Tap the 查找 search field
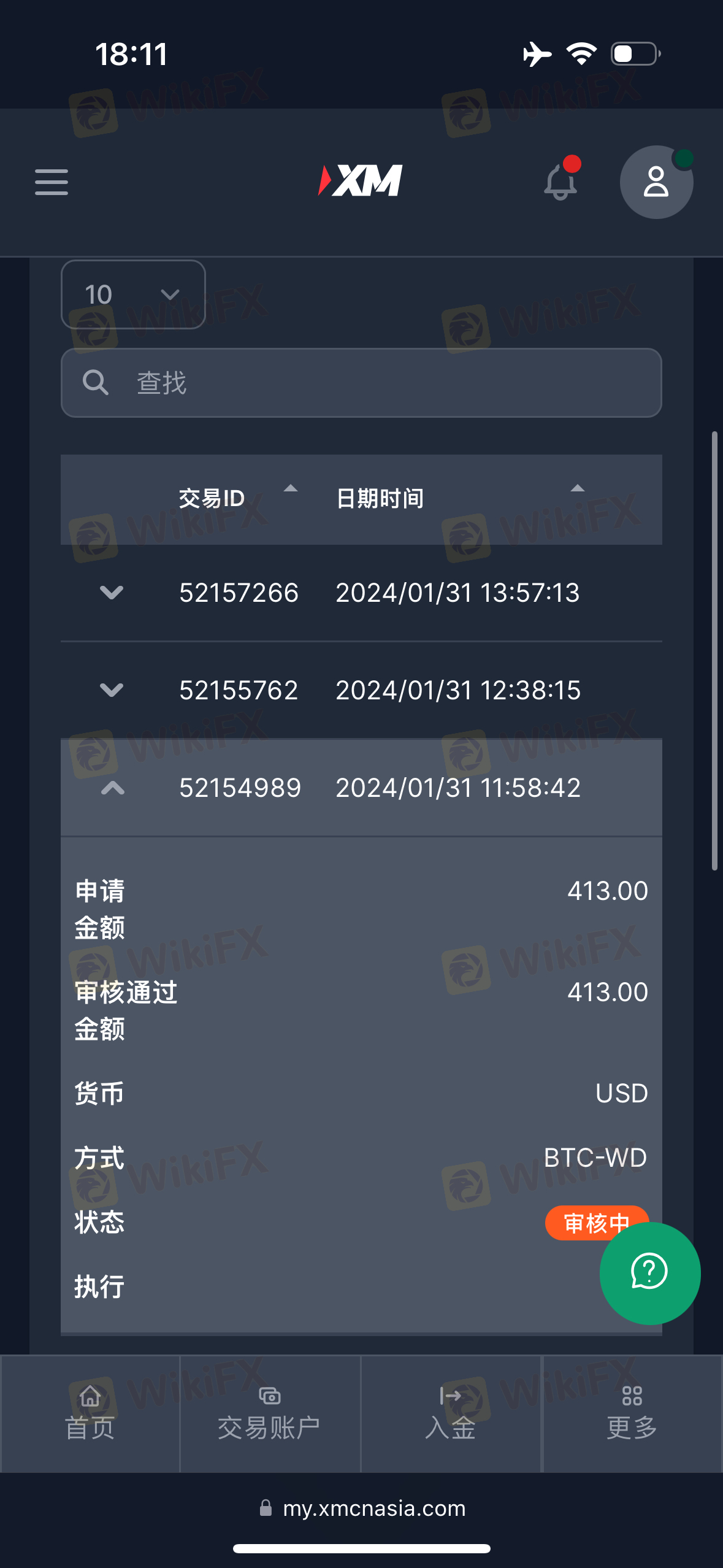 361,383
